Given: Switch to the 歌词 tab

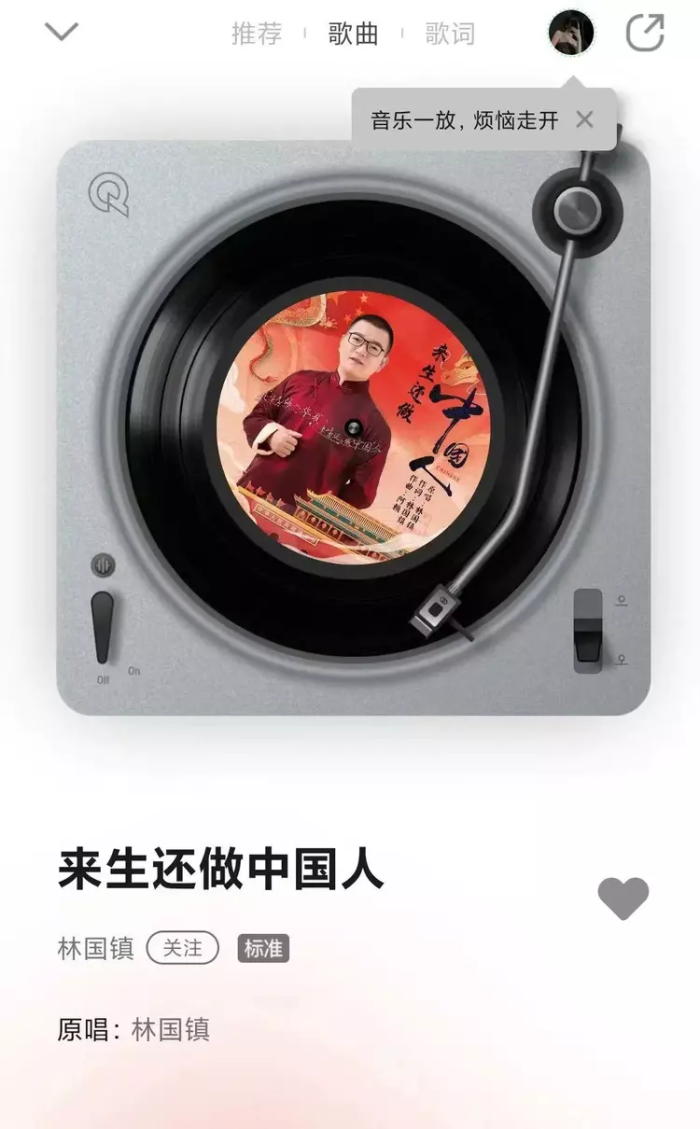Looking at the screenshot, I should pos(449,34).
